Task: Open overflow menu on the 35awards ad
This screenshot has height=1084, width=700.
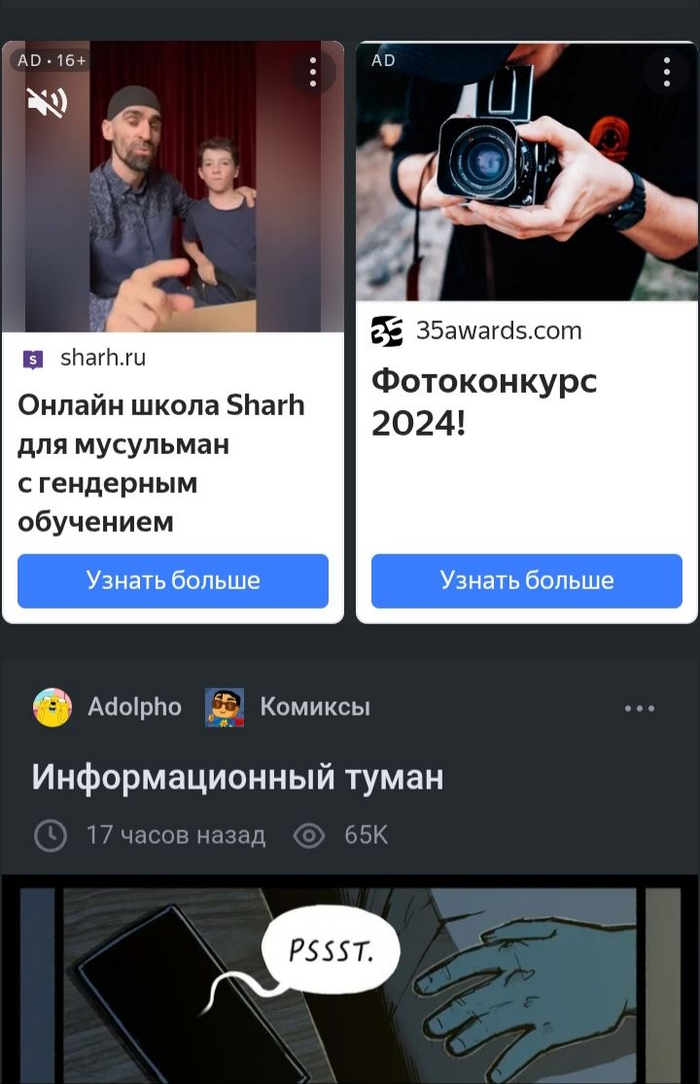Action: [667, 72]
